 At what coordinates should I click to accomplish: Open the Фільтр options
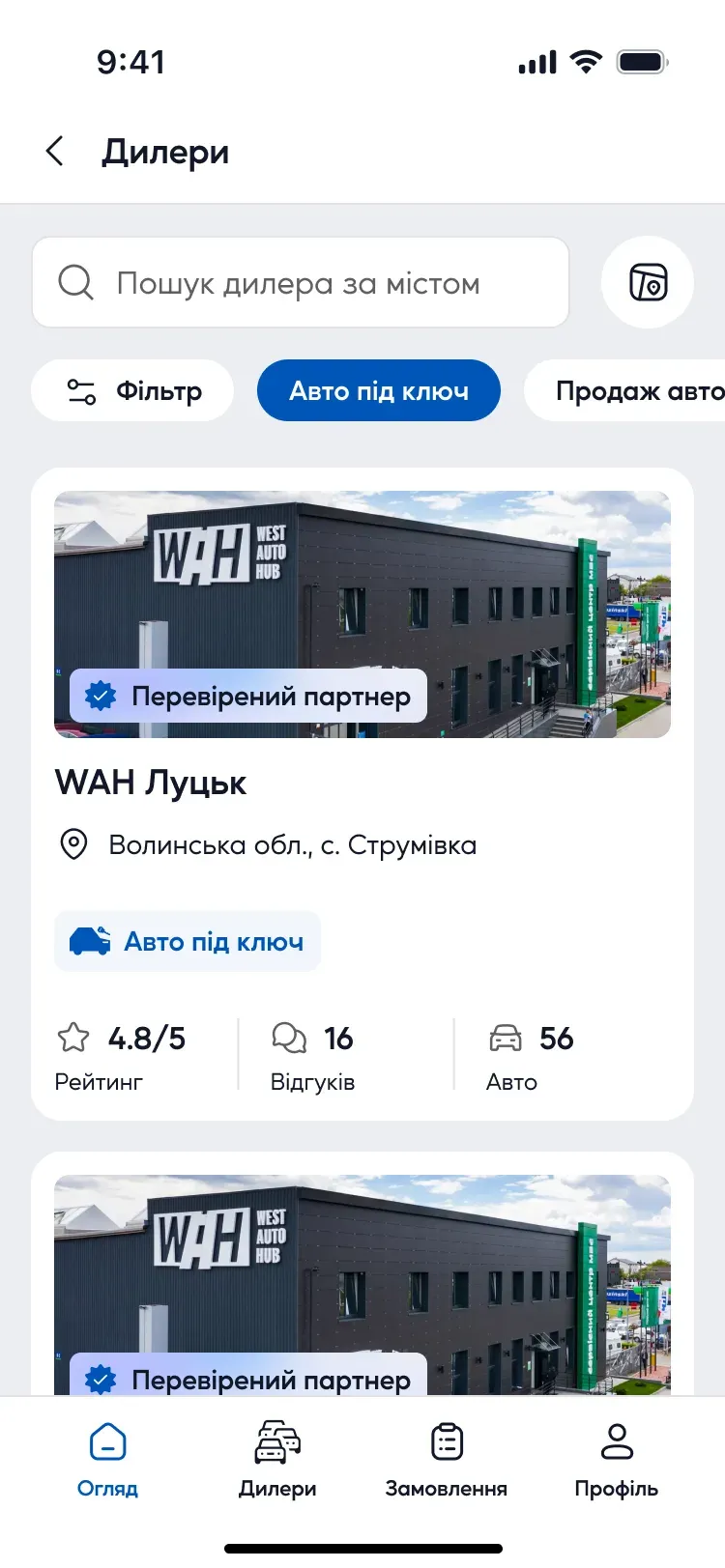pyautogui.click(x=132, y=391)
